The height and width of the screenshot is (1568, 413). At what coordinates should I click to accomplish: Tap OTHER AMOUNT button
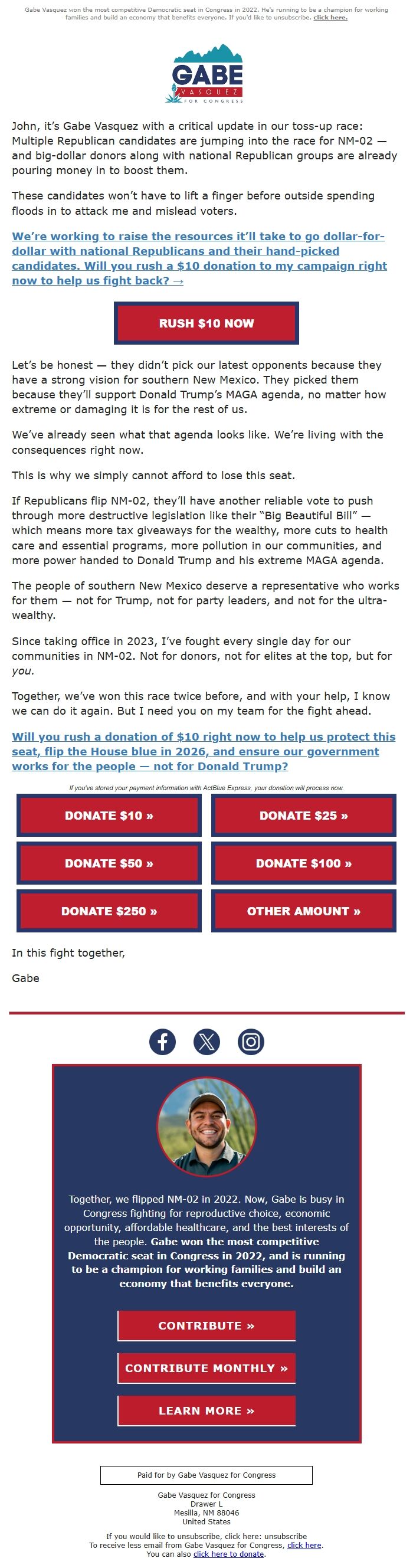click(303, 911)
